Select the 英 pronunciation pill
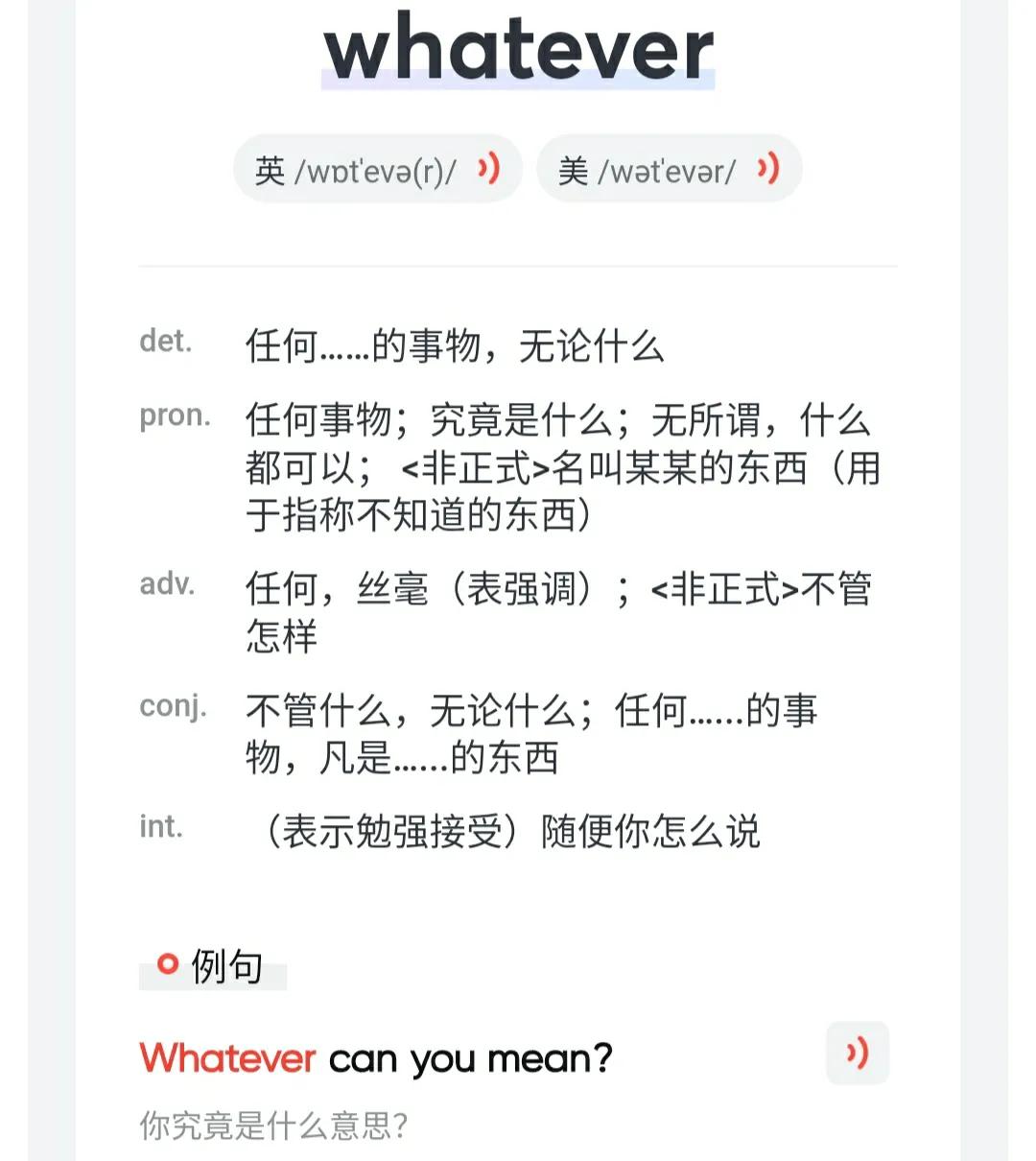 (x=378, y=168)
